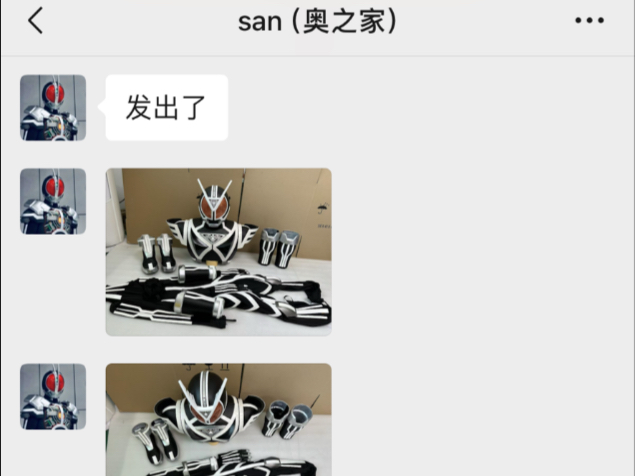Image resolution: width=635 pixels, height=476 pixels.
Task: Open the second armor photo message
Action: point(218,419)
